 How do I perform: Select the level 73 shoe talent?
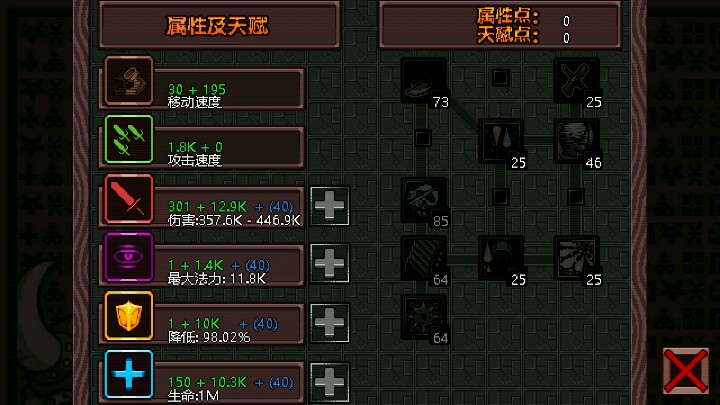[x=423, y=81]
